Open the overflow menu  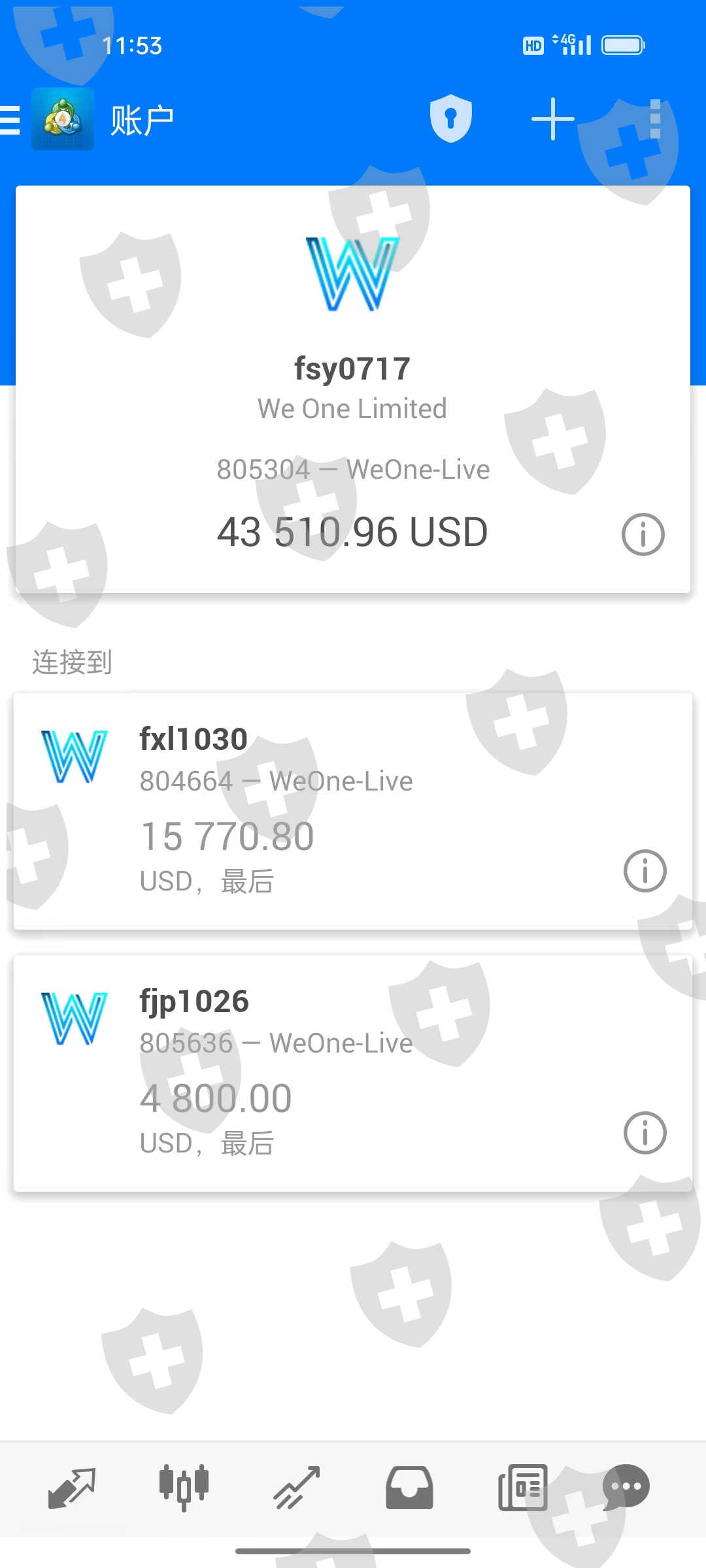click(x=655, y=119)
